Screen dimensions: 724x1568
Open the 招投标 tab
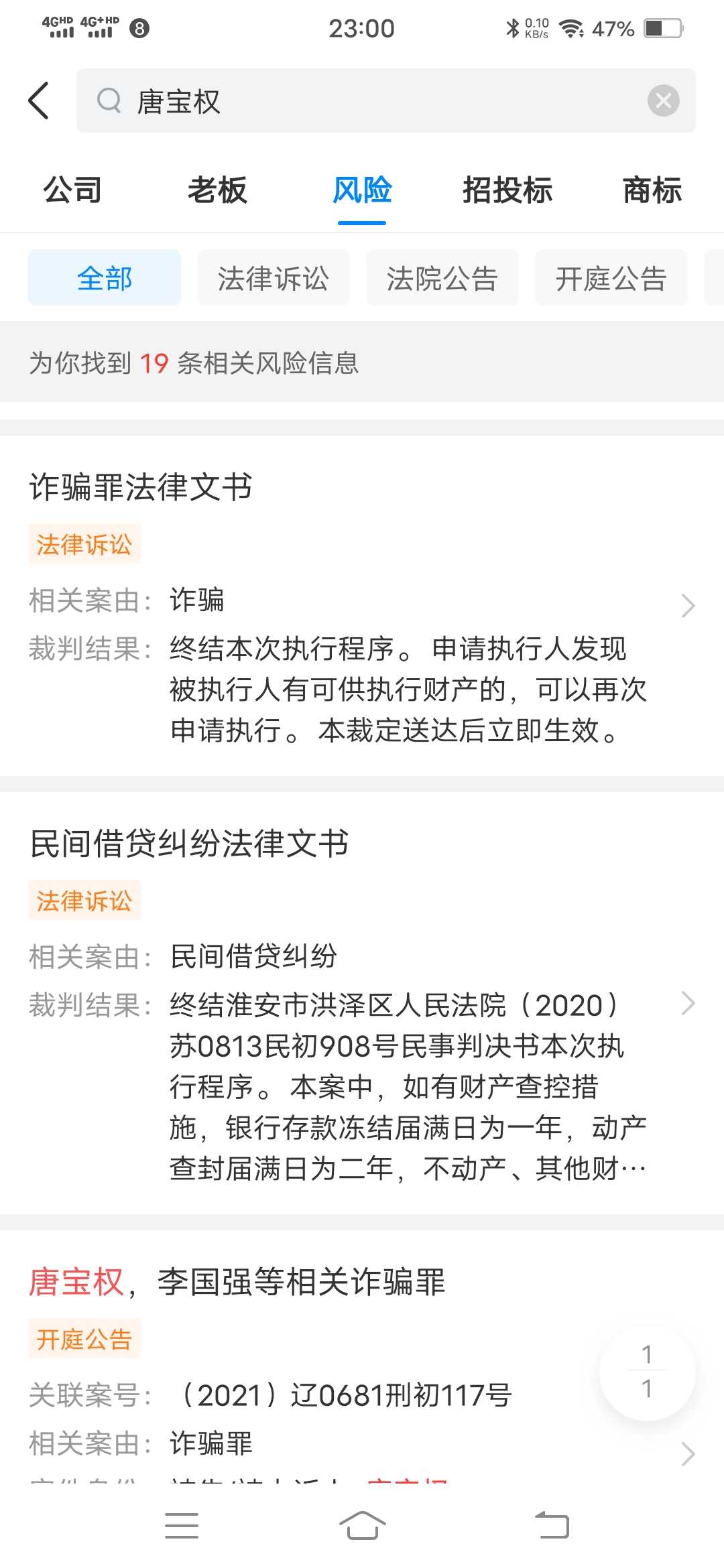coord(507,190)
